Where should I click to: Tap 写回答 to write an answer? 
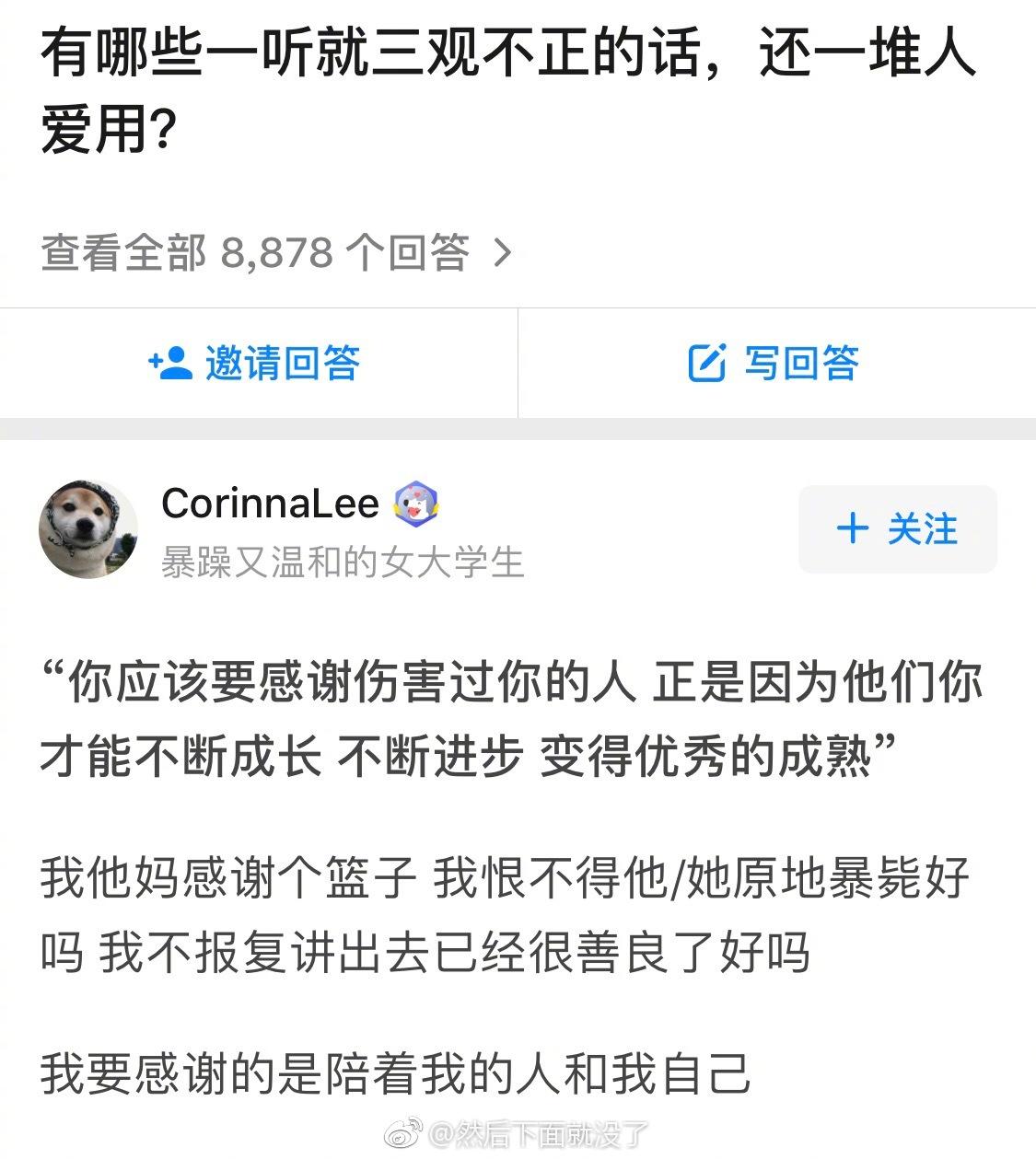click(774, 363)
